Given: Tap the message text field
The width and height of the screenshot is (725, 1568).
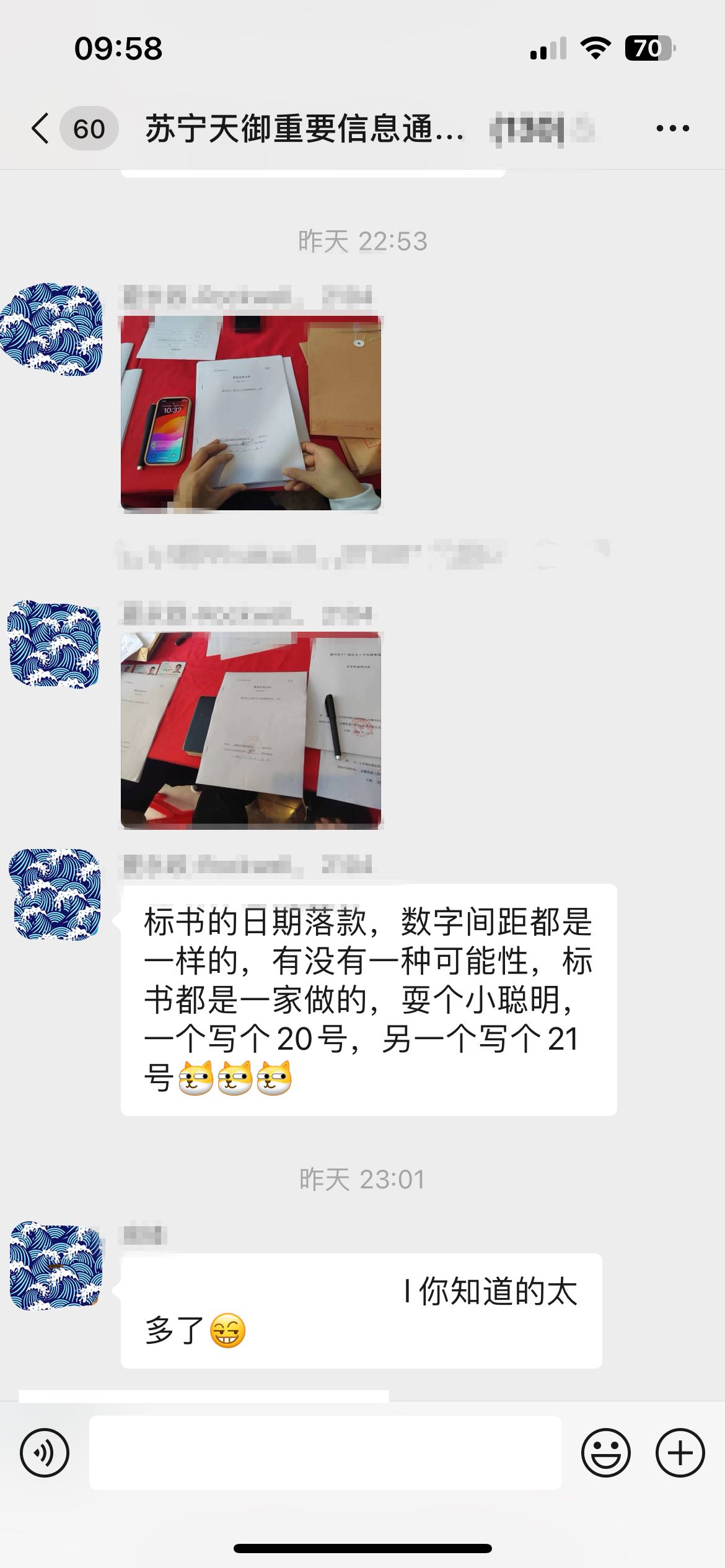Looking at the screenshot, I should point(325,1452).
